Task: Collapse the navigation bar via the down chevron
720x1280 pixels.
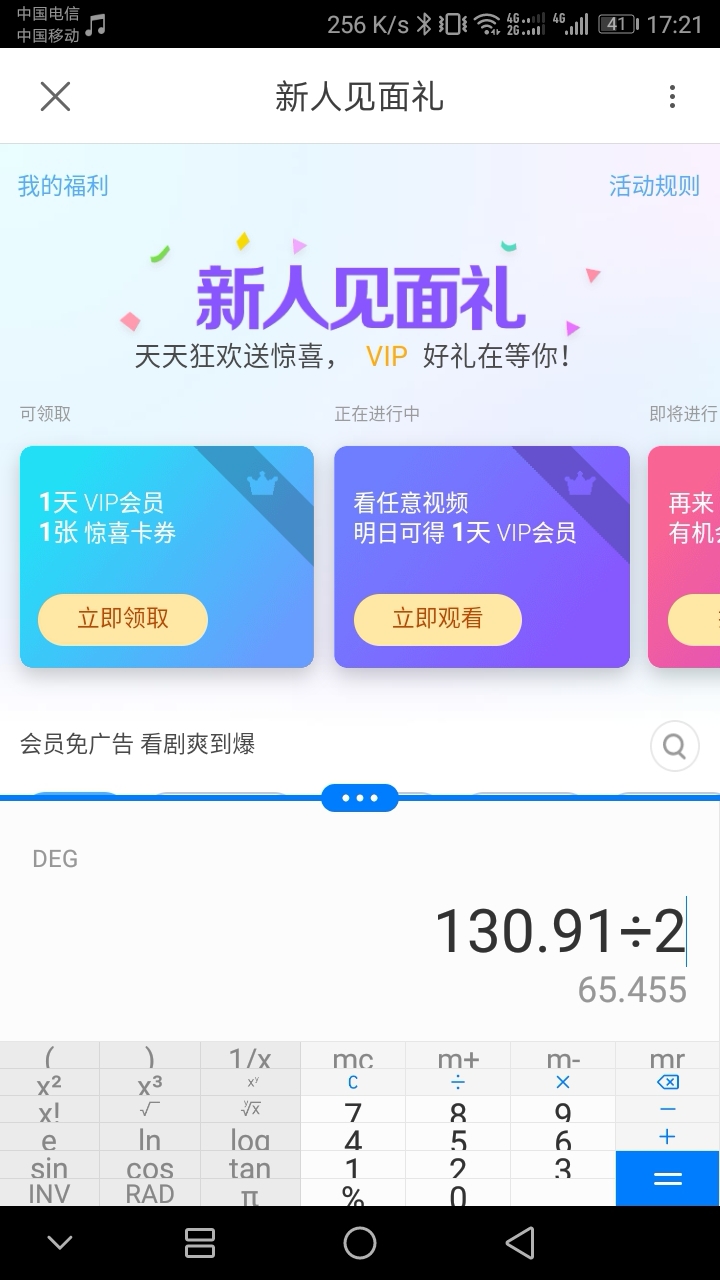Action: pos(60,1243)
